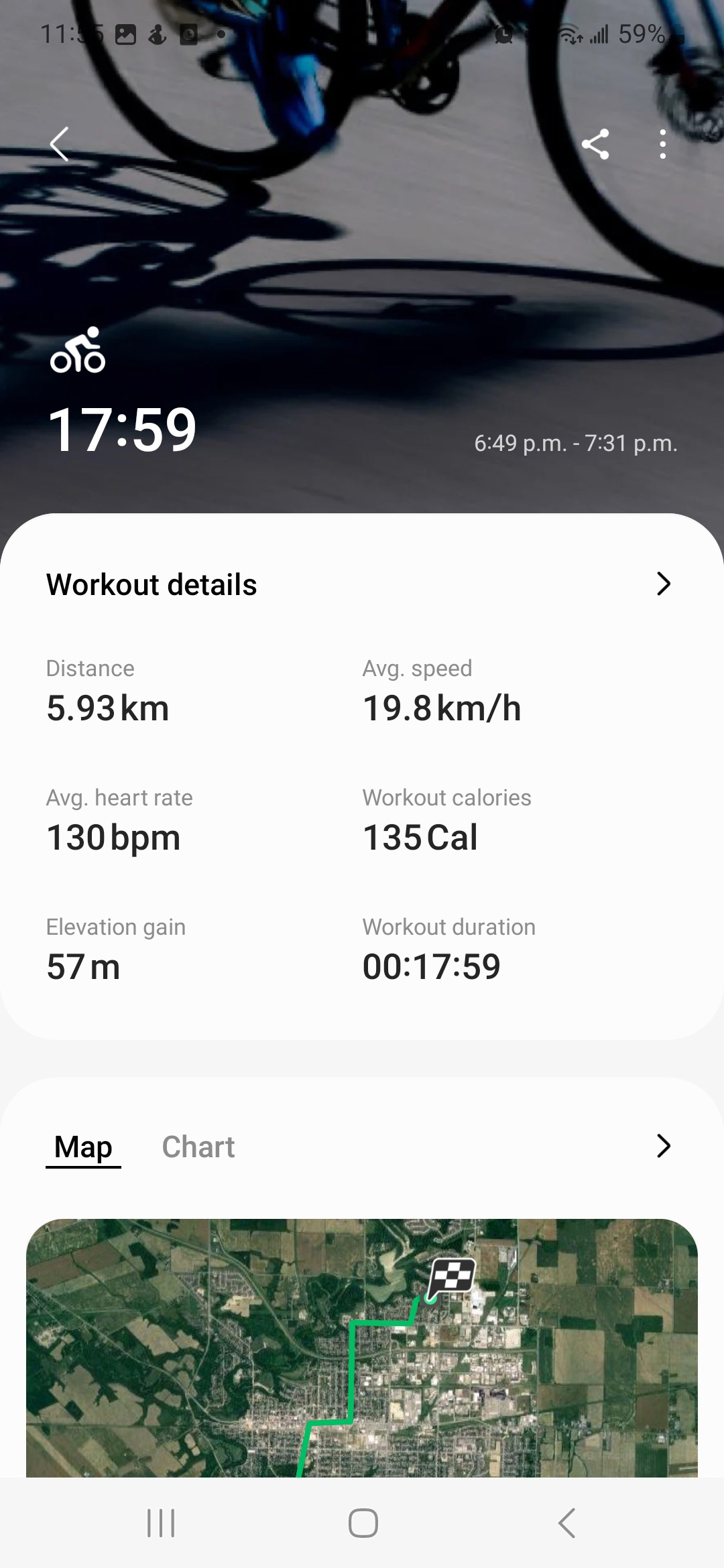Expand the map section via its chevron
The height and width of the screenshot is (1568, 724).
[663, 1146]
